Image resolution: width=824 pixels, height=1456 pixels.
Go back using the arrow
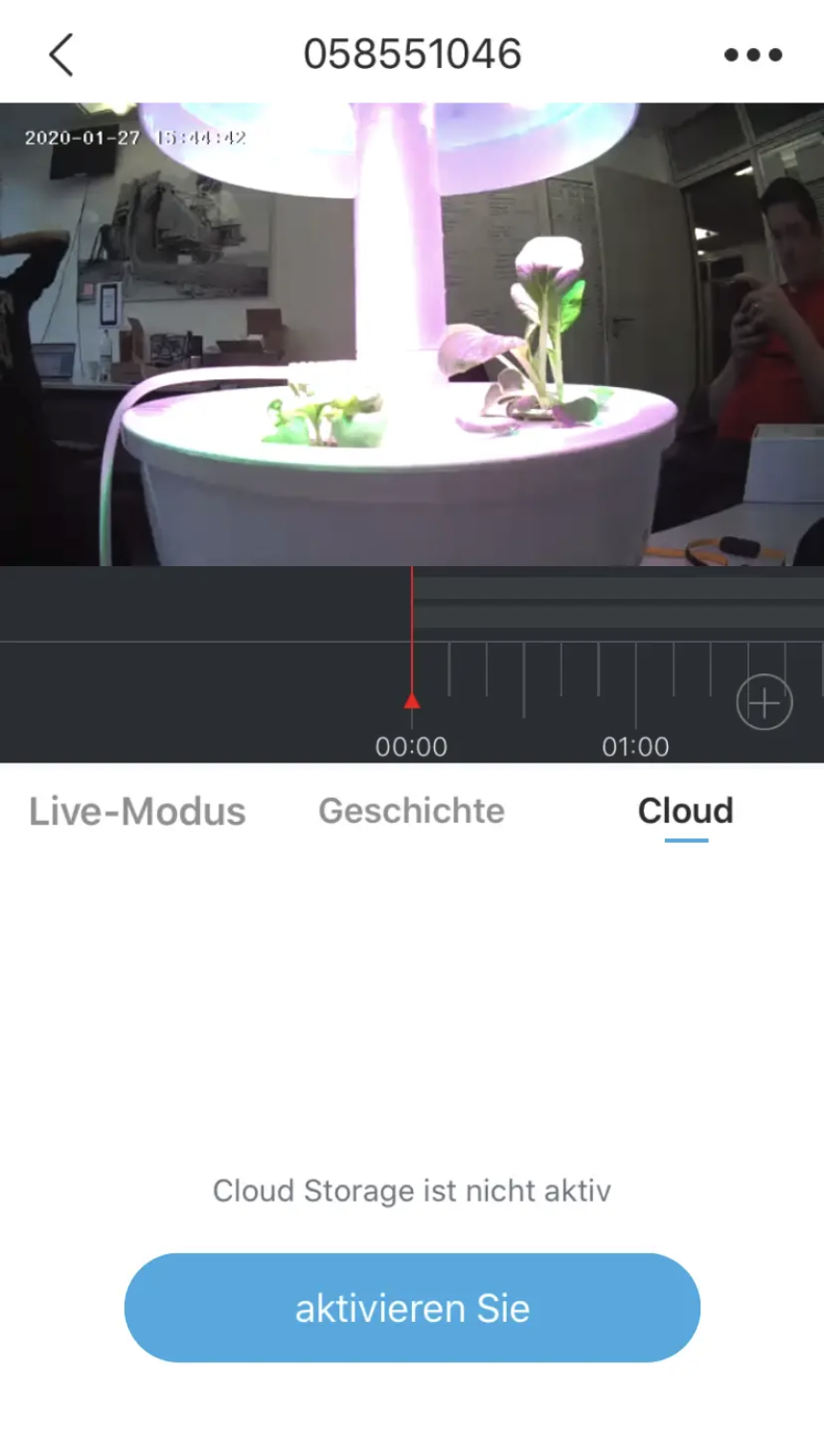click(61, 55)
